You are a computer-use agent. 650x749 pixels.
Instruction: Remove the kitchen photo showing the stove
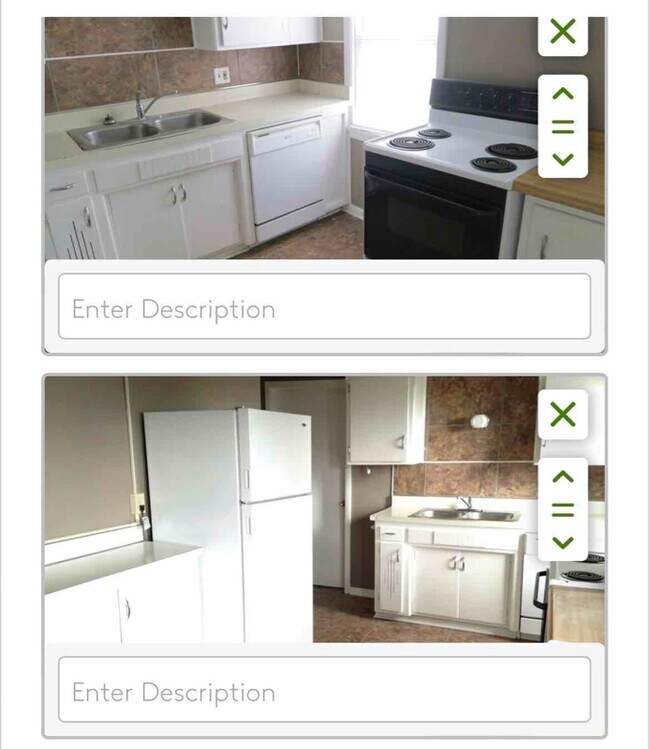(x=563, y=32)
